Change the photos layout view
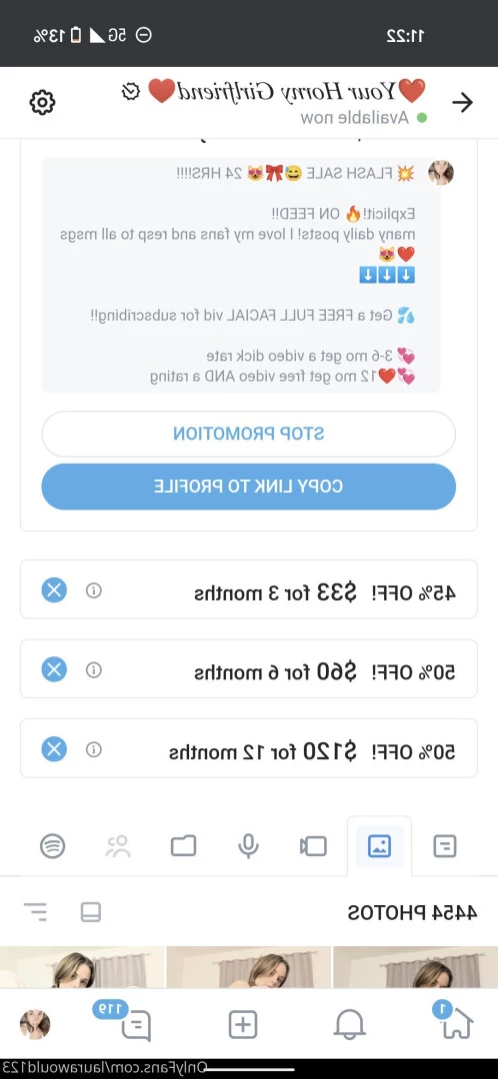Screen dimensions: 498x1079 (91, 912)
